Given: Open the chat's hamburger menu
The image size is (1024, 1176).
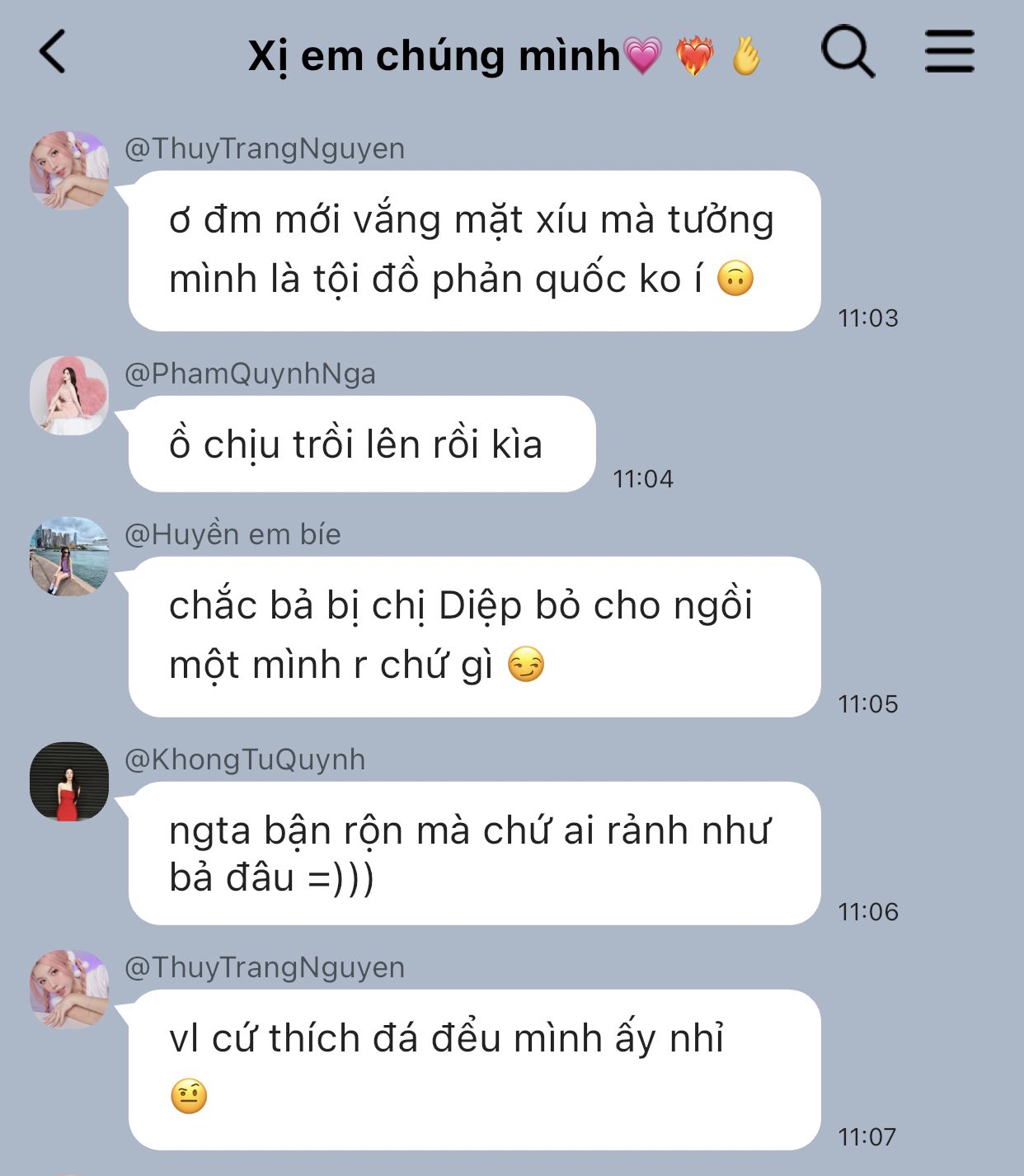Looking at the screenshot, I should pyautogui.click(x=949, y=52).
